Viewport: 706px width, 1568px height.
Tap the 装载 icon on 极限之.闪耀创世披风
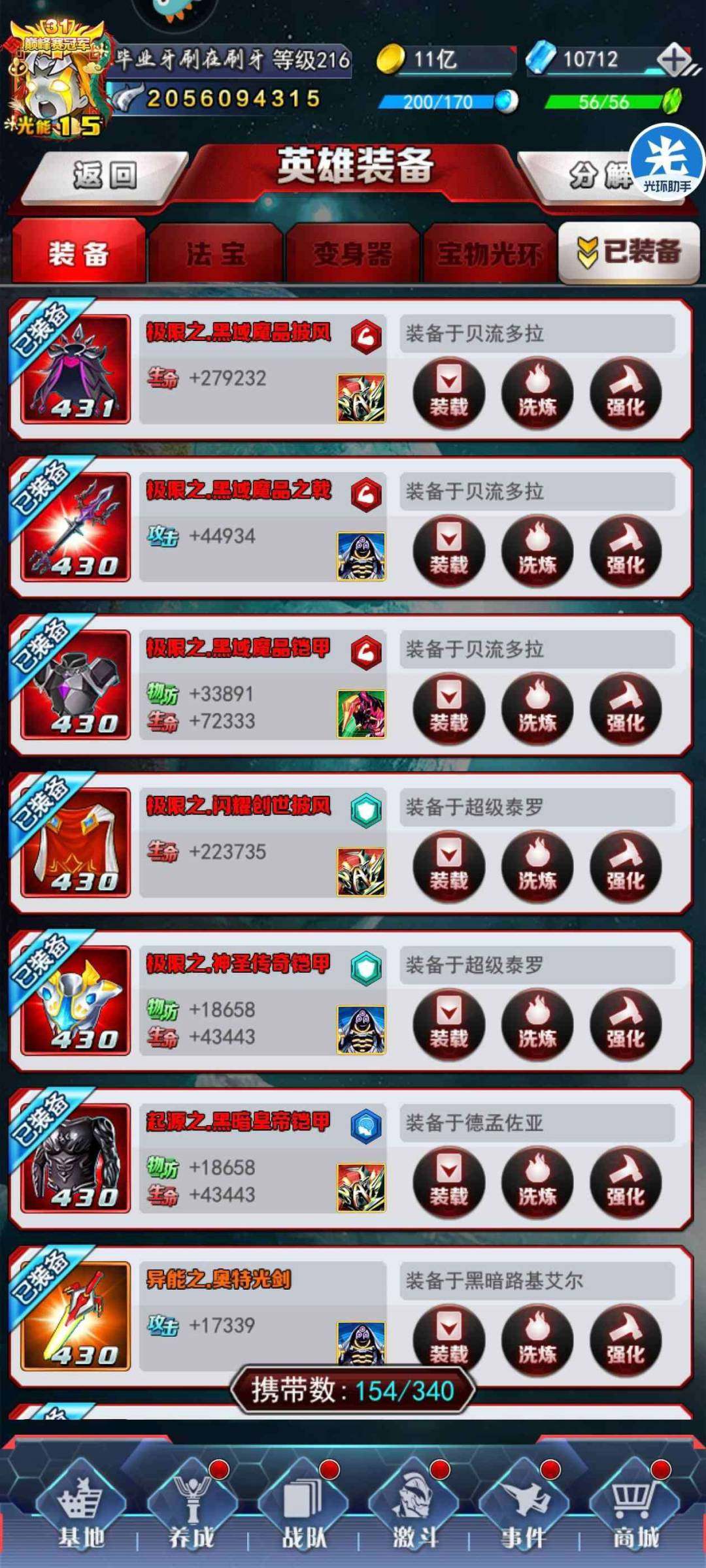click(448, 867)
